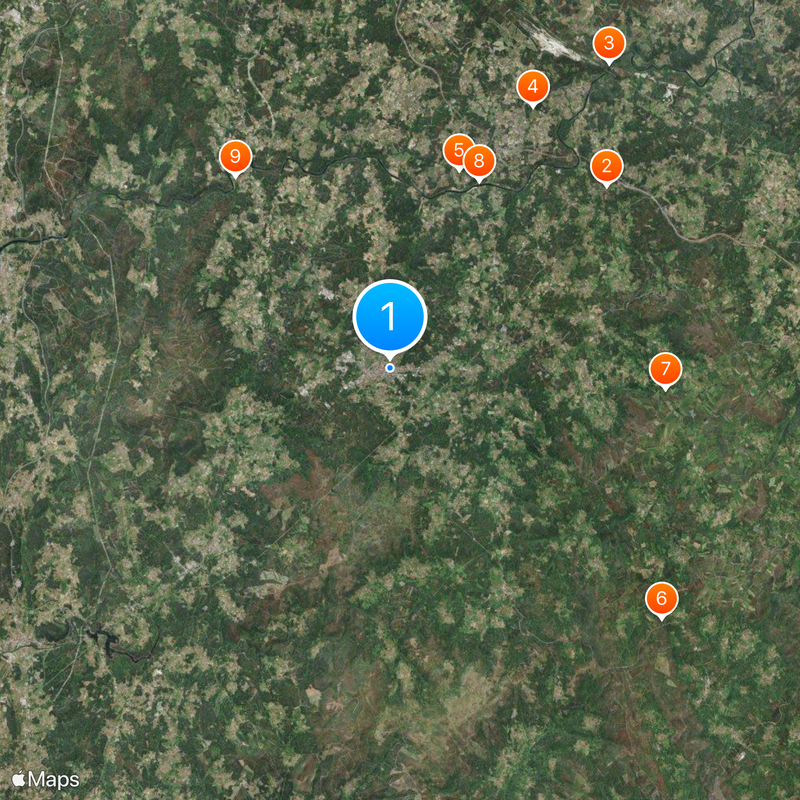
Task: Tap the orange map pin numbered 8
Action: [480, 160]
